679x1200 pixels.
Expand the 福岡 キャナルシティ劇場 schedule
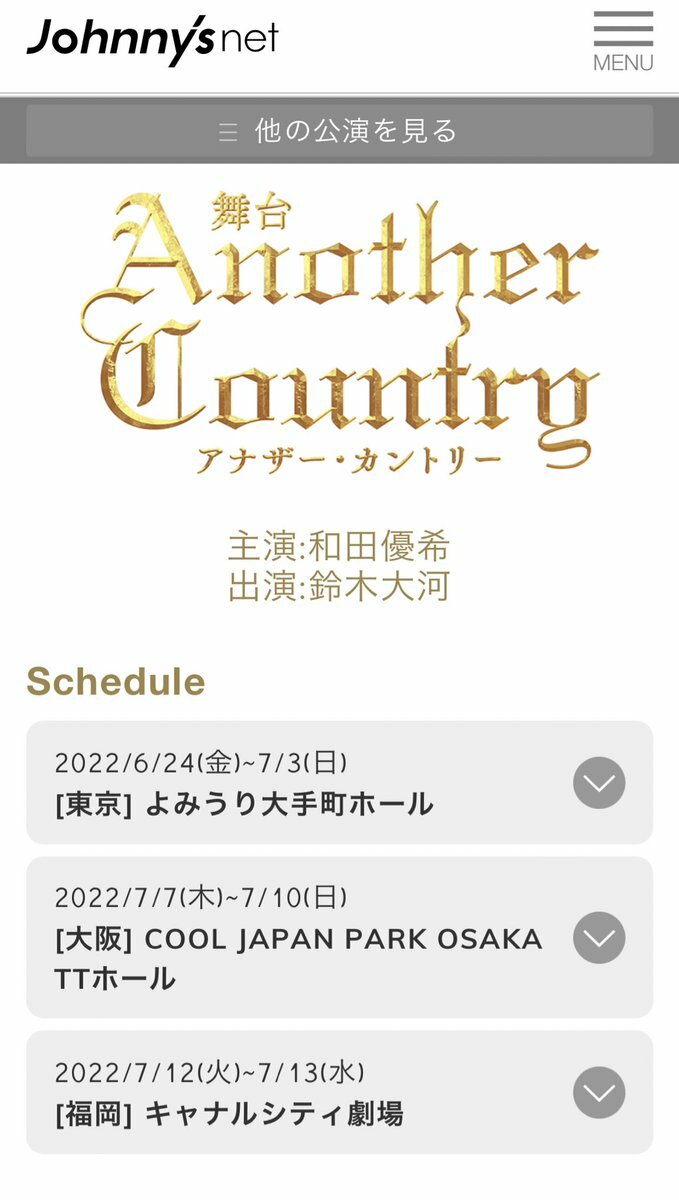click(598, 1093)
